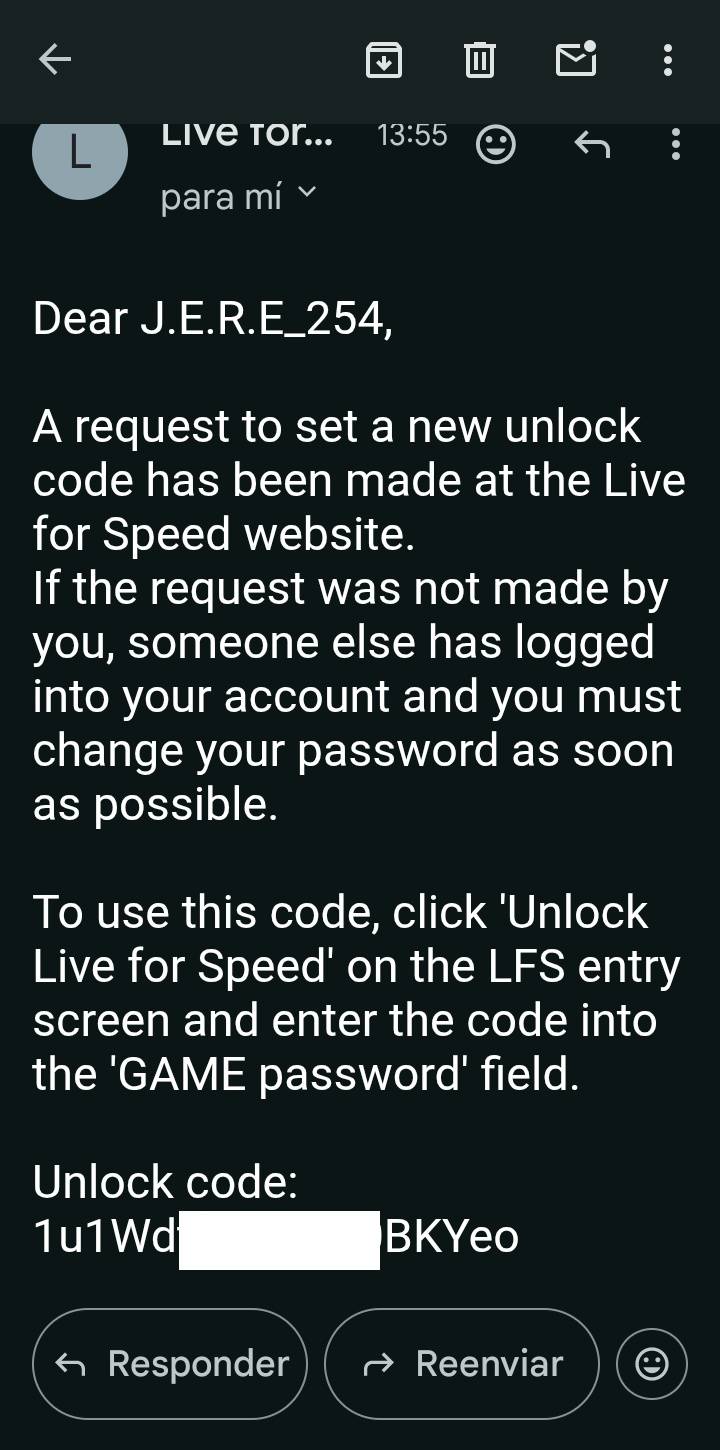720x1450 pixels.
Task: Expand recipient details next to 'para mí'
Action: tap(307, 191)
